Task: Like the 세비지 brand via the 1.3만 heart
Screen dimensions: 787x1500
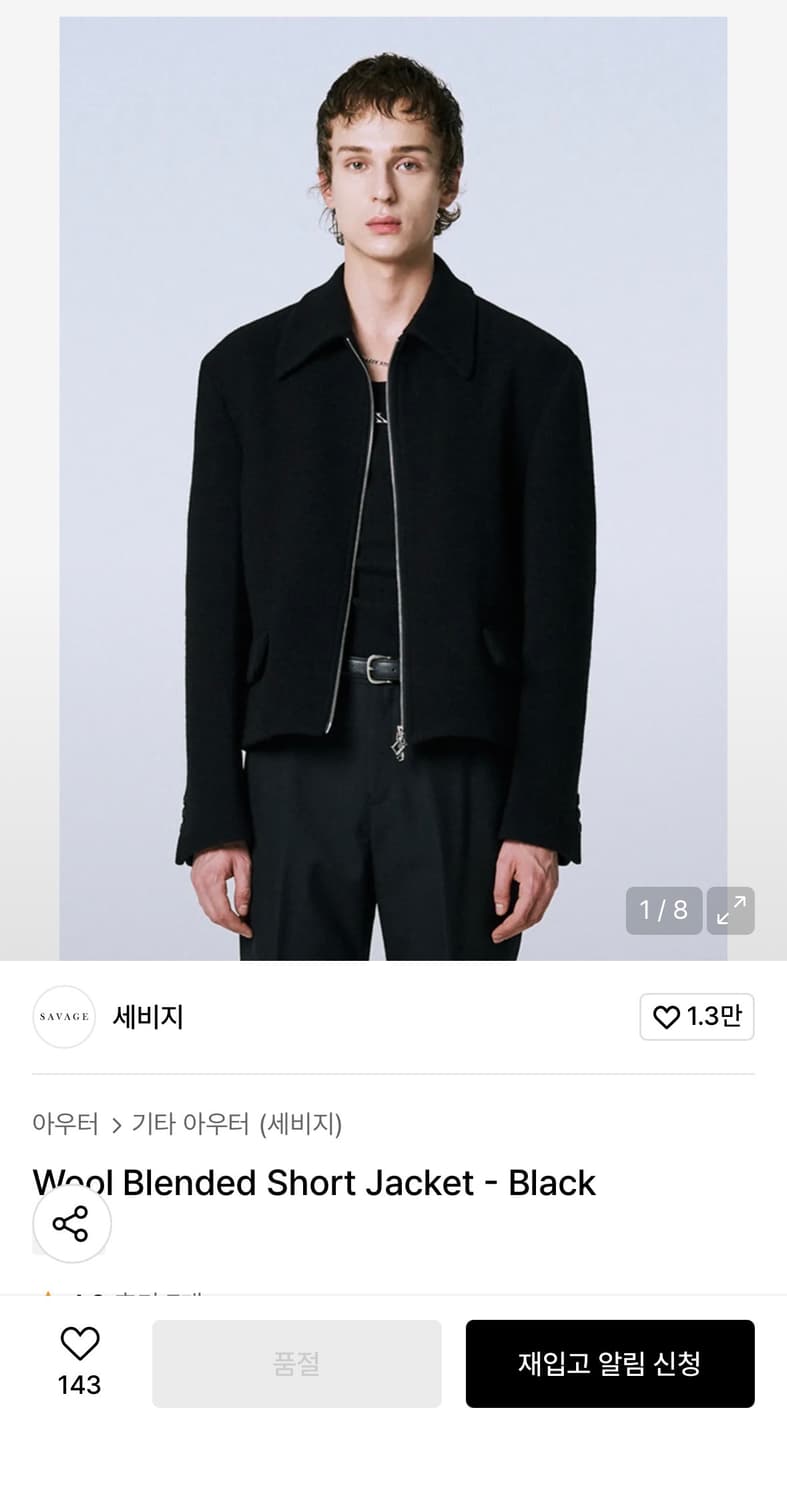Action: 697,1016
